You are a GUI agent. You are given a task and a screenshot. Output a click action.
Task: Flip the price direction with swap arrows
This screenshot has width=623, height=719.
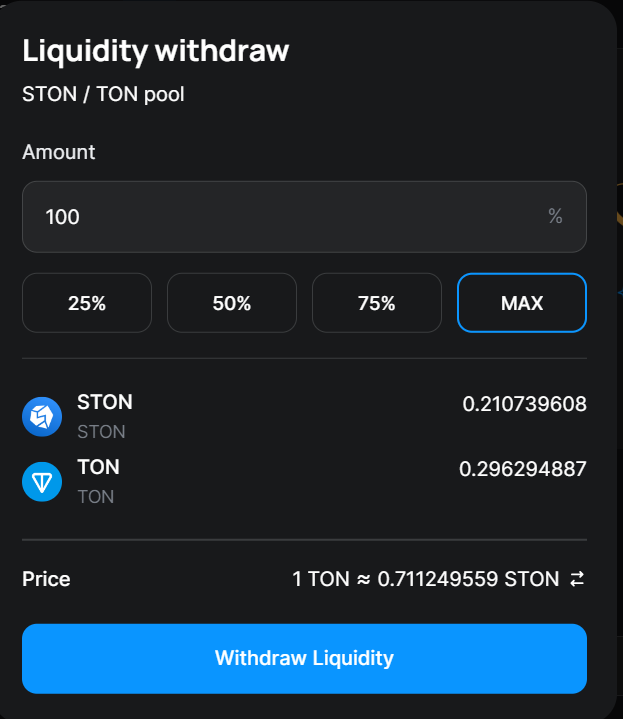(x=577, y=579)
